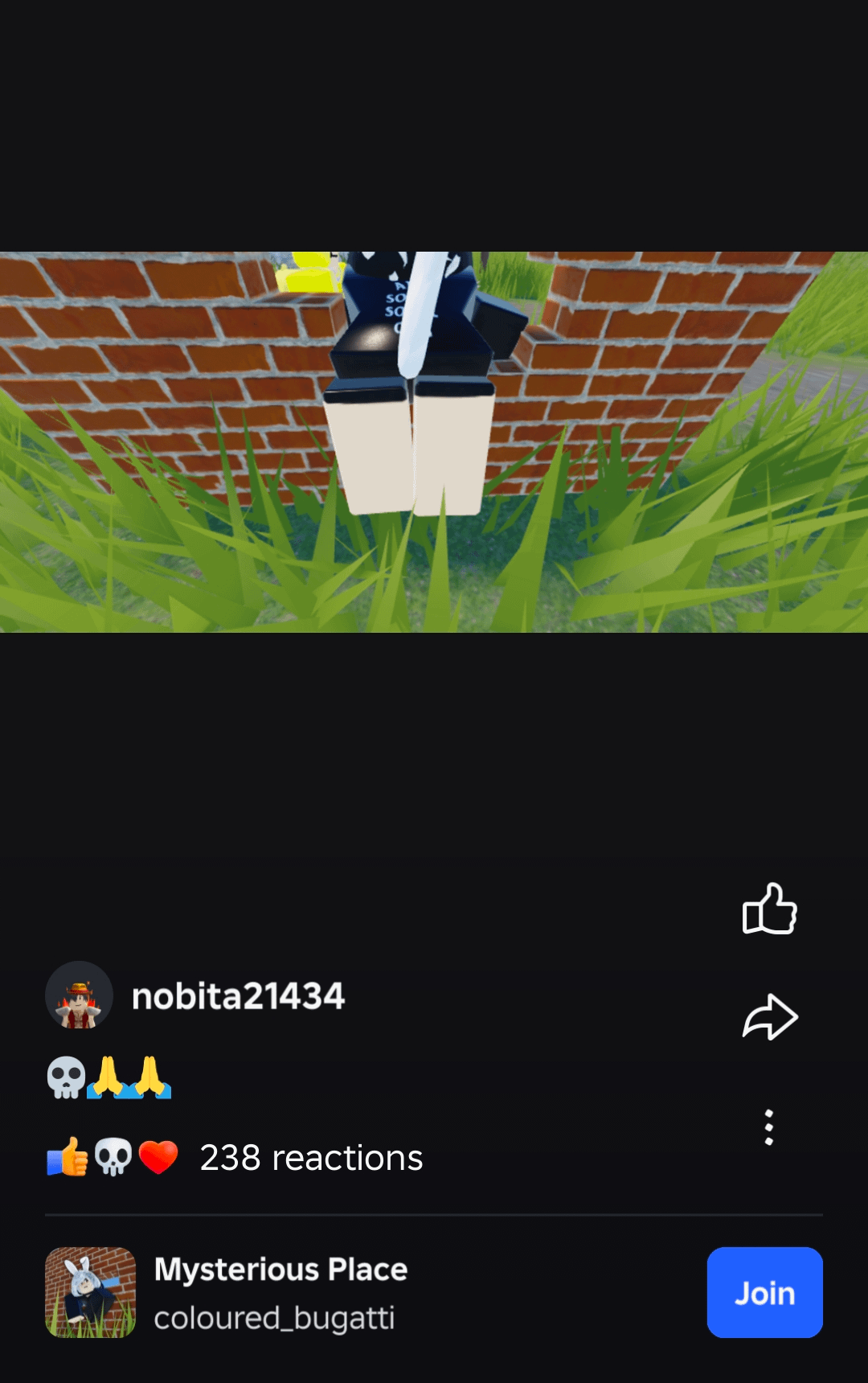This screenshot has height=1383, width=868.
Task: Like this video with thumbs up
Action: (769, 909)
